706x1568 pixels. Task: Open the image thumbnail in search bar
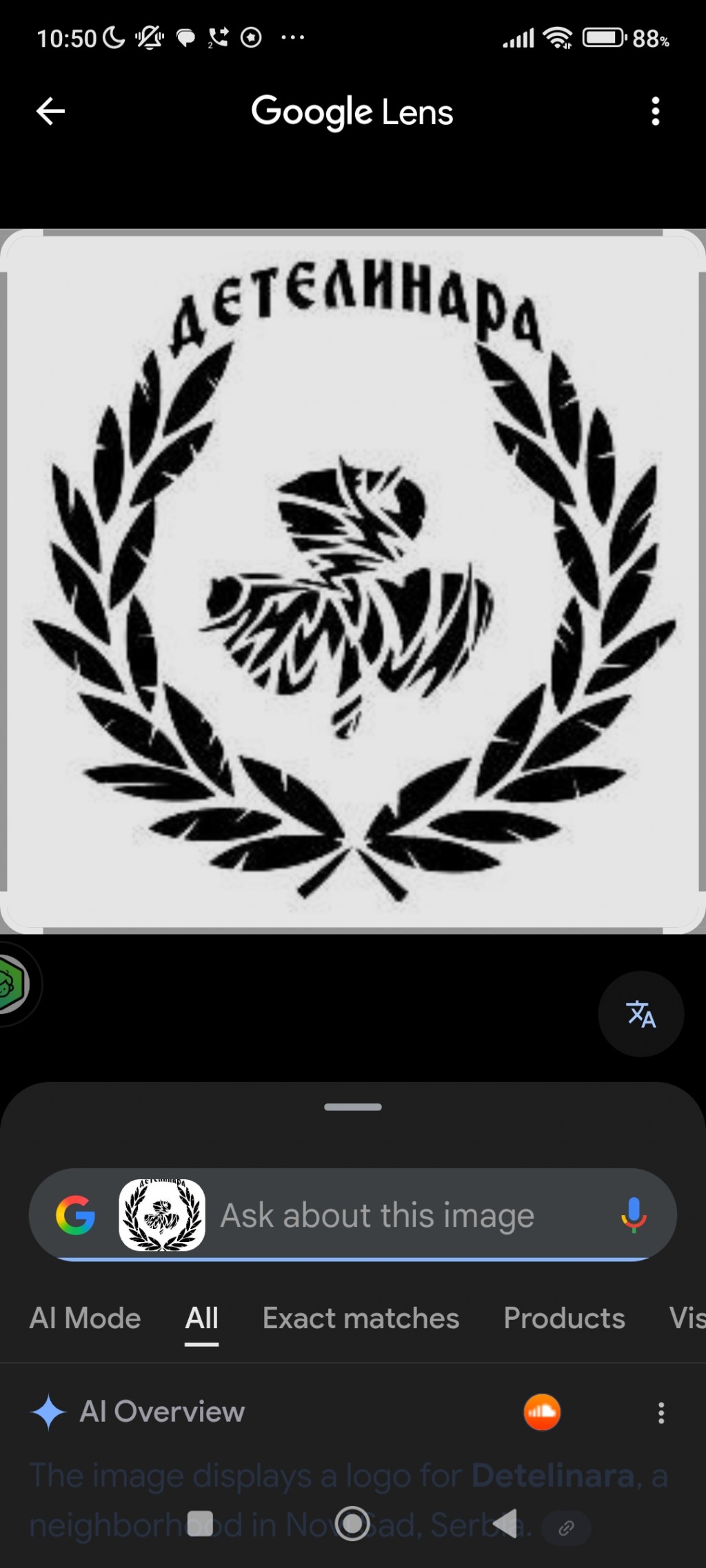click(x=162, y=1215)
